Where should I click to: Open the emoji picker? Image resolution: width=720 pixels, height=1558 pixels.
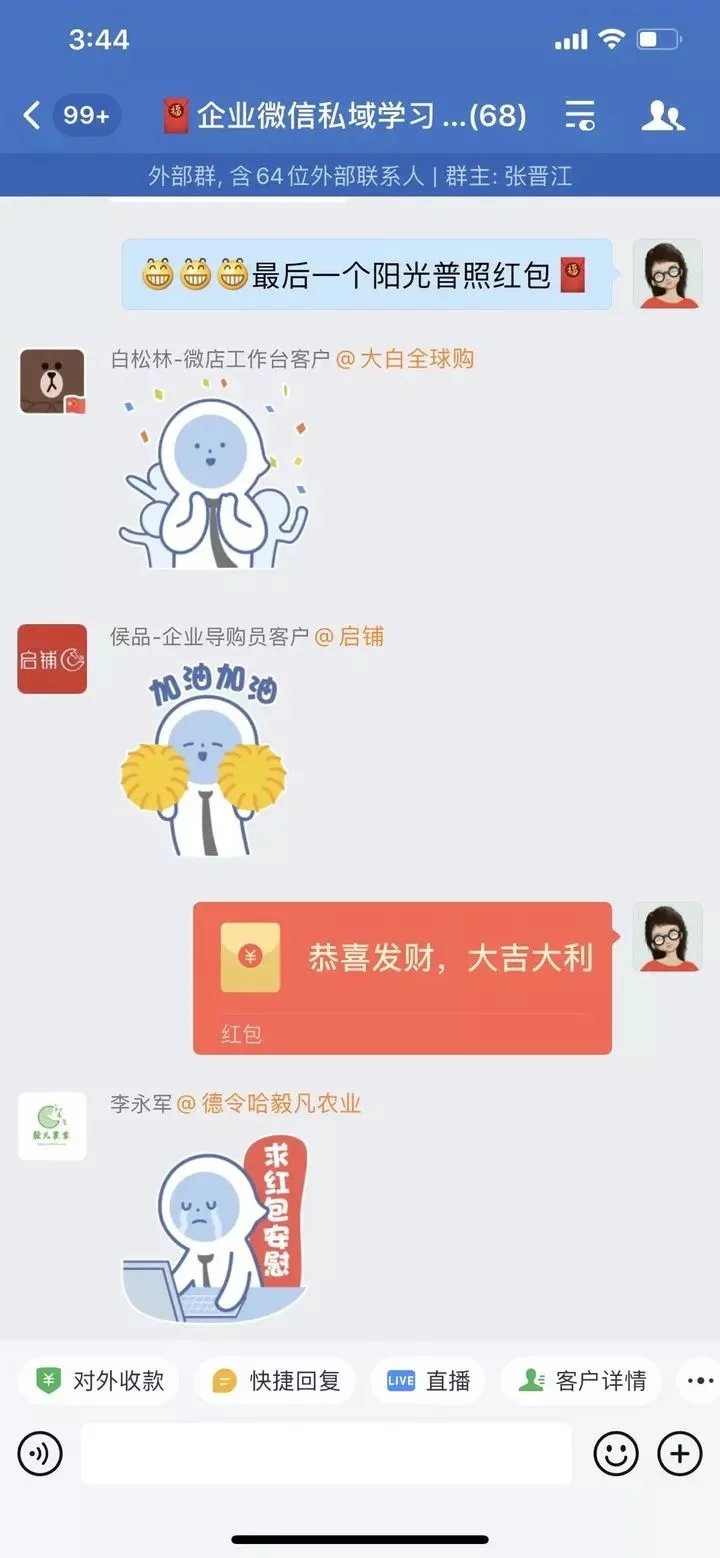(x=616, y=1453)
